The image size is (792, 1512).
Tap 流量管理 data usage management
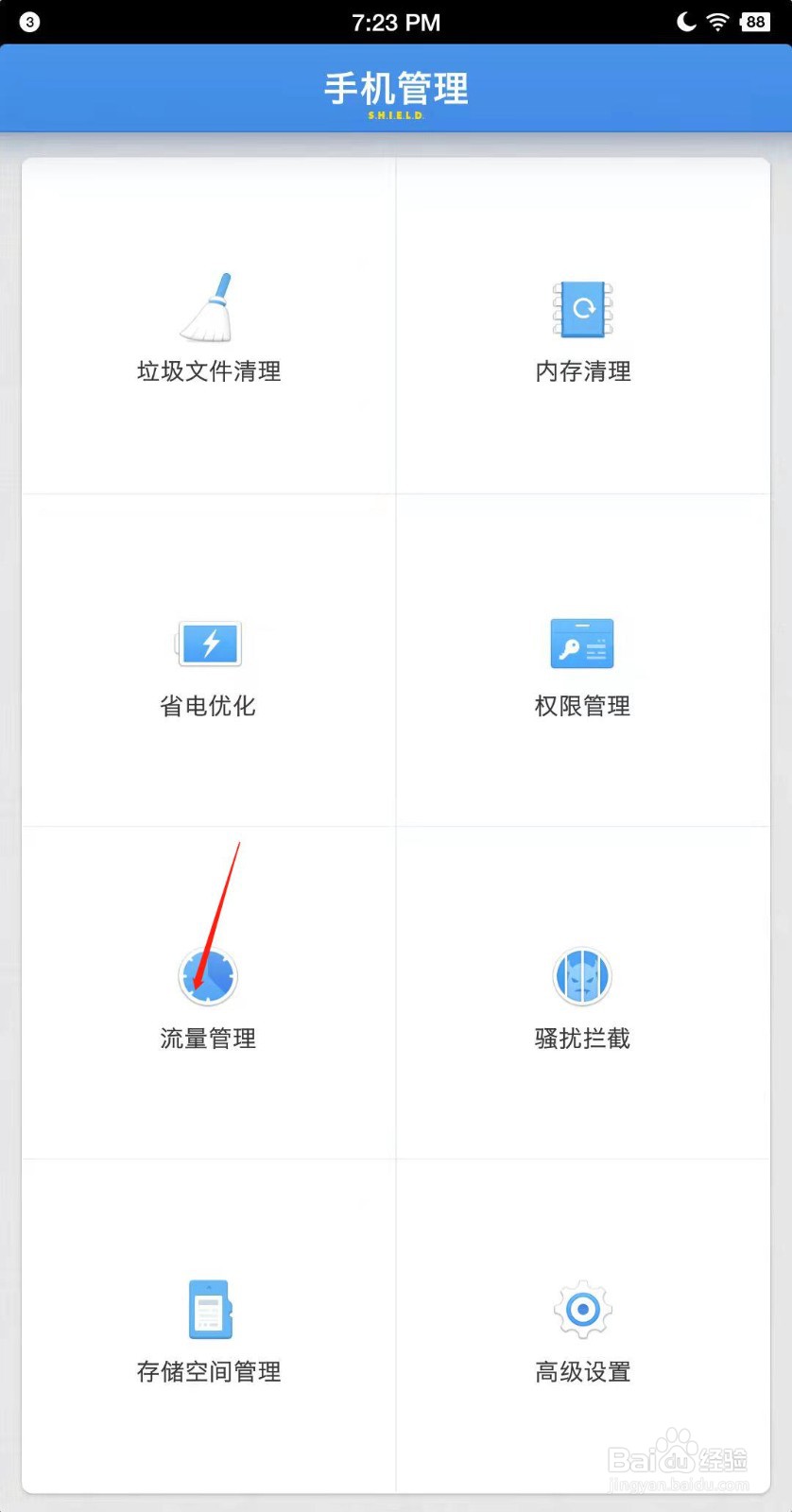click(208, 994)
